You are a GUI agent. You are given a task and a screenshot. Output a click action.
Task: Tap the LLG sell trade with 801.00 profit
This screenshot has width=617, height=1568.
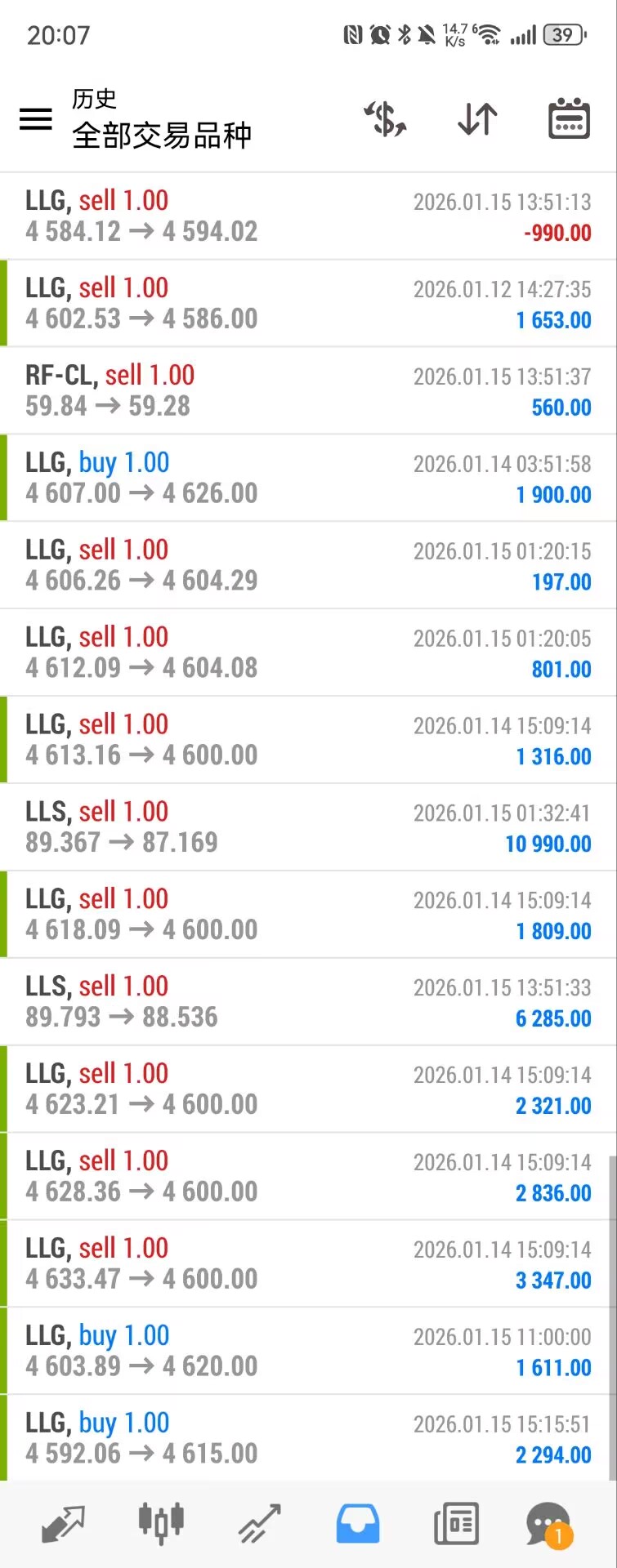308,653
